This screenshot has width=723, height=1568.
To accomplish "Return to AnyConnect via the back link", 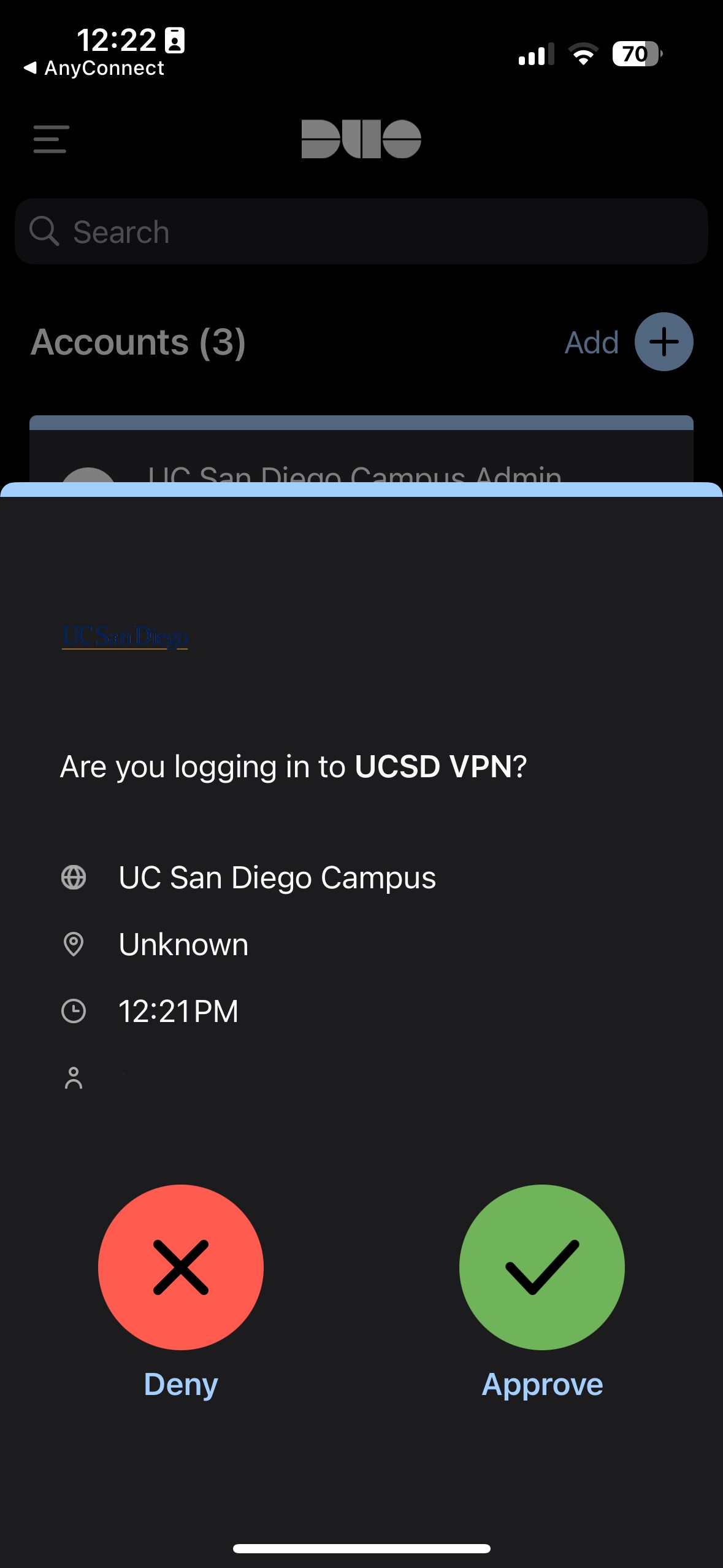I will pyautogui.click(x=92, y=67).
